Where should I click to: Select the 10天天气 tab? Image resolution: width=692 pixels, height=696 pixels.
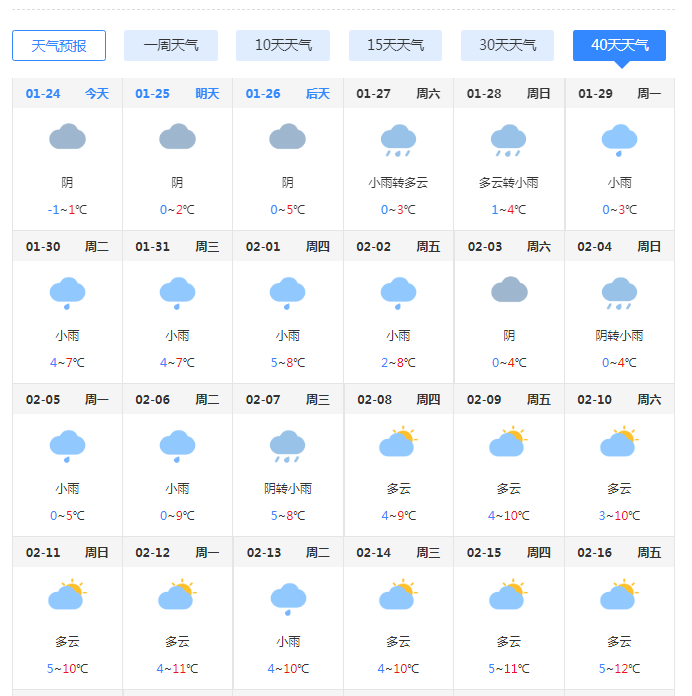click(x=283, y=45)
